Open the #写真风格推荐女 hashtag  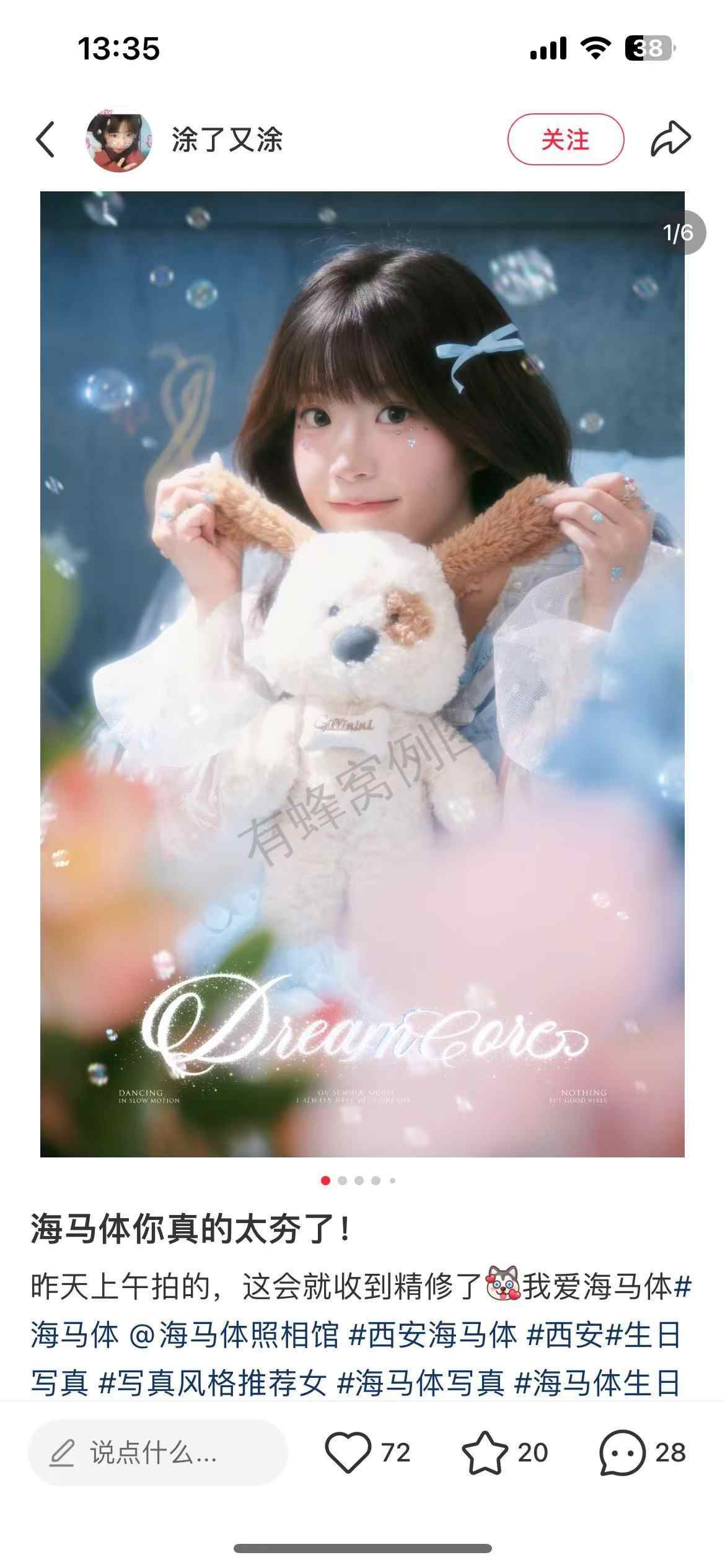213,1383
